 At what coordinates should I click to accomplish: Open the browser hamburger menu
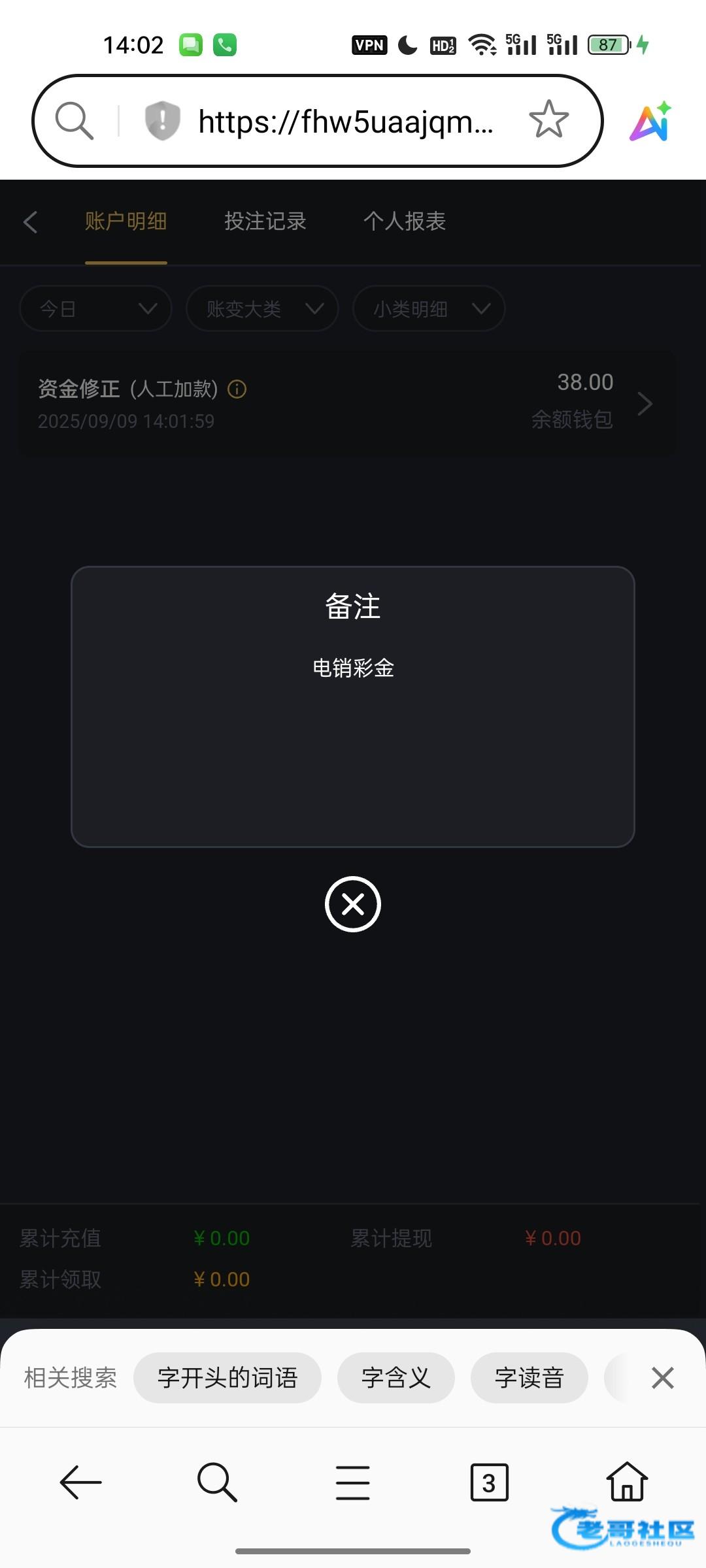tap(352, 1482)
